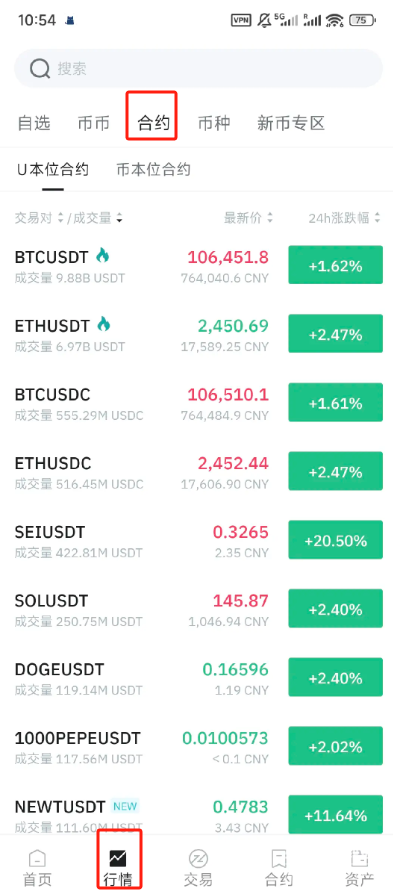Open 交易 in bottom navigation
This screenshot has width=393, height=891.
coord(198,866)
